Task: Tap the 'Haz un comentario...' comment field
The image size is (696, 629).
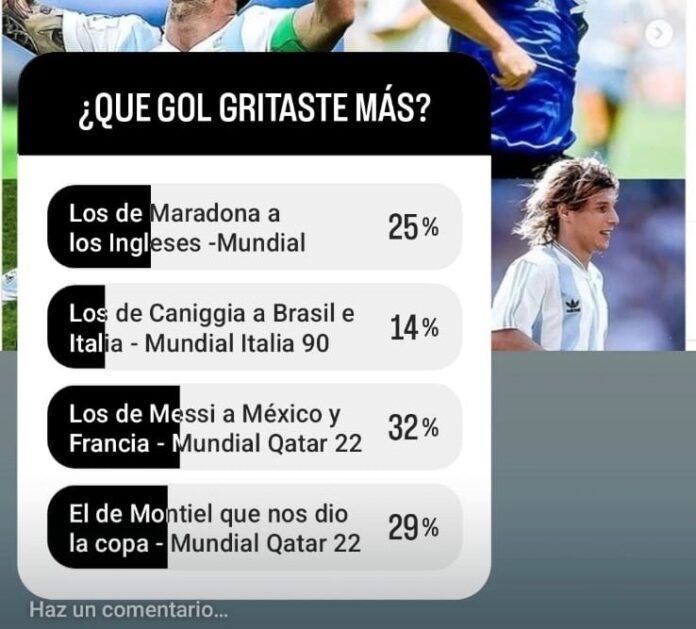Action: coord(128,608)
